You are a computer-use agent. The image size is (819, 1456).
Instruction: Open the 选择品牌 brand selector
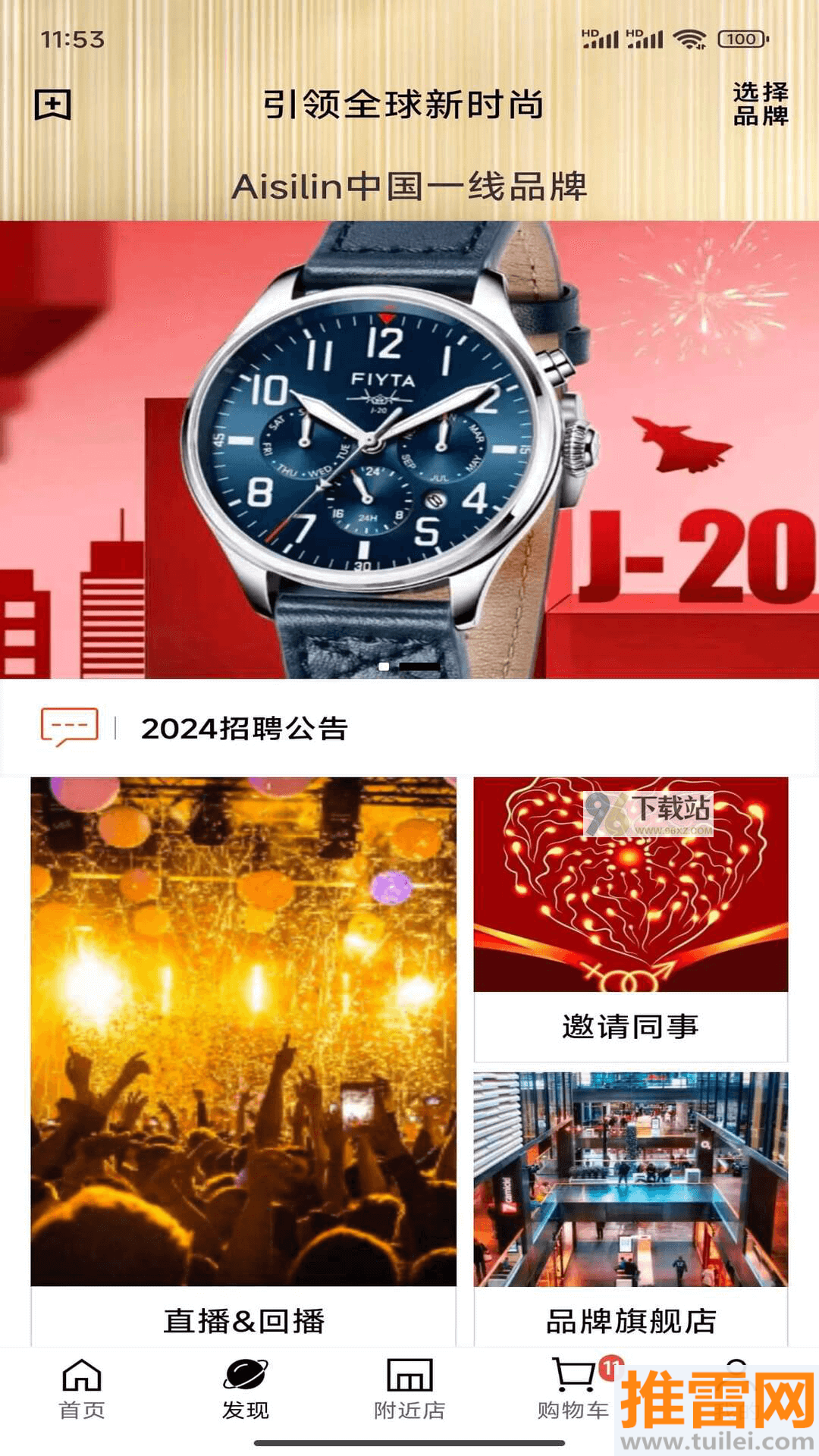pyautogui.click(x=760, y=104)
